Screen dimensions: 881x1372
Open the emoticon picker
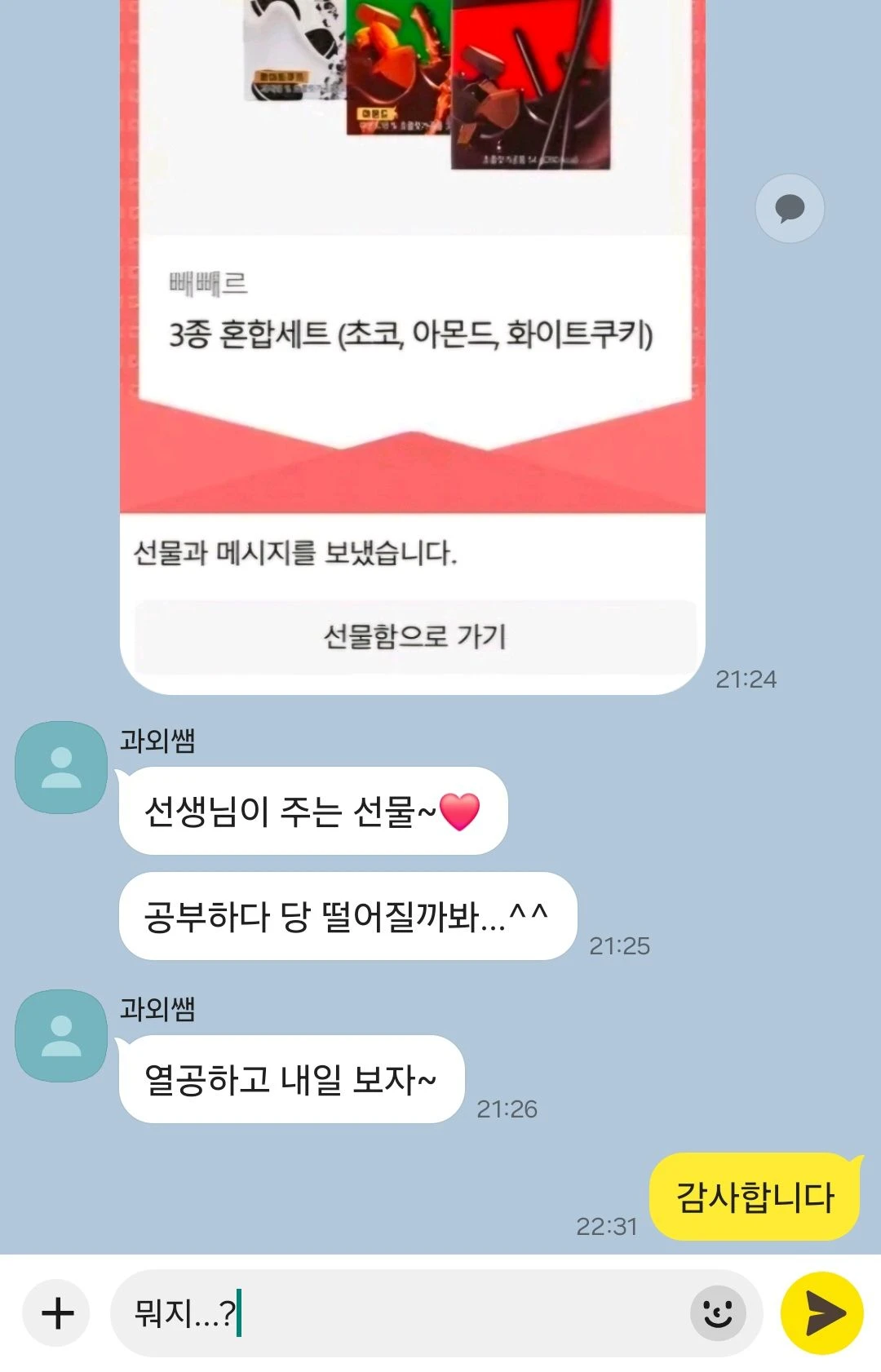pos(718,1313)
